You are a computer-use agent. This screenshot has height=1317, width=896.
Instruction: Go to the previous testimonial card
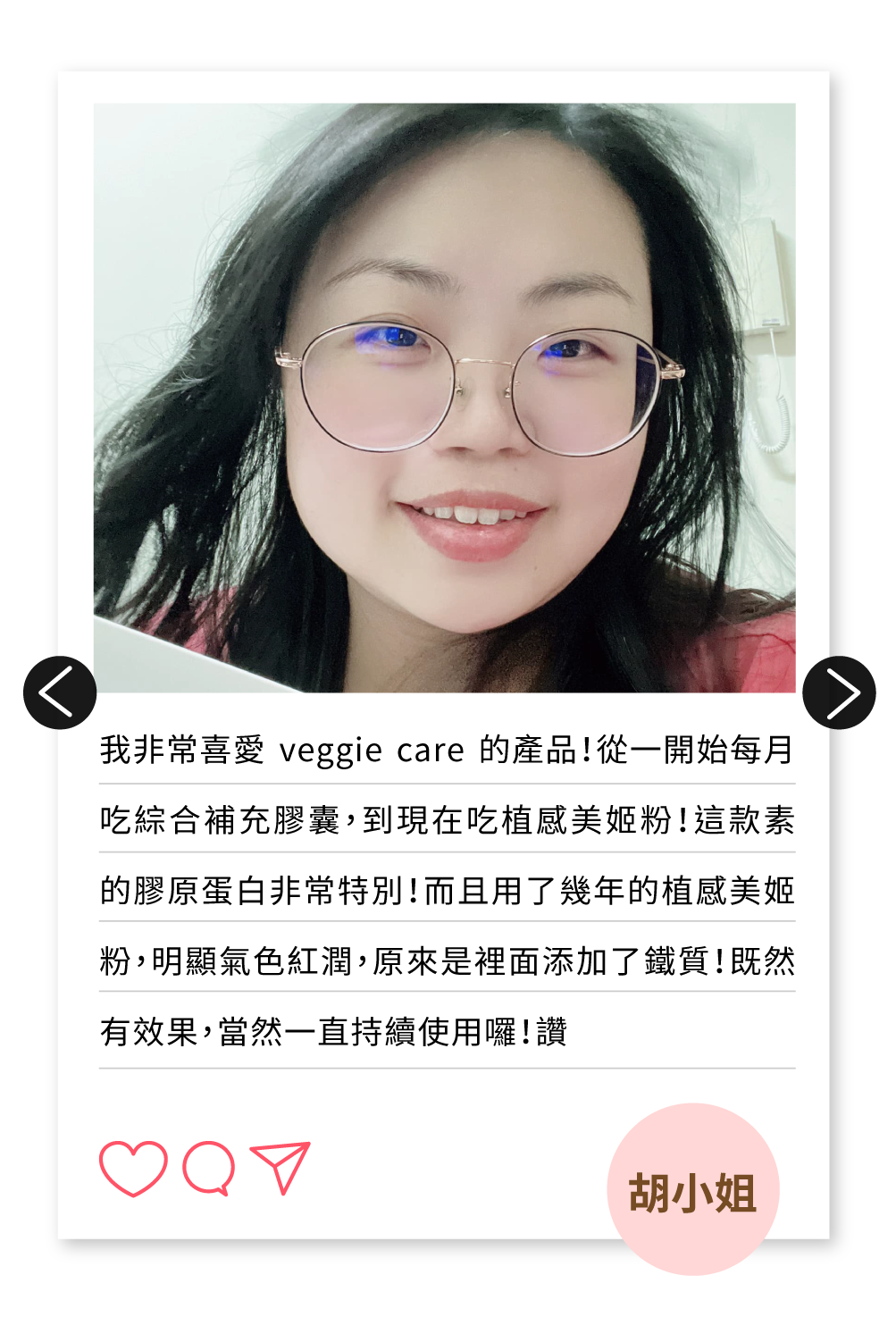pos(59,692)
